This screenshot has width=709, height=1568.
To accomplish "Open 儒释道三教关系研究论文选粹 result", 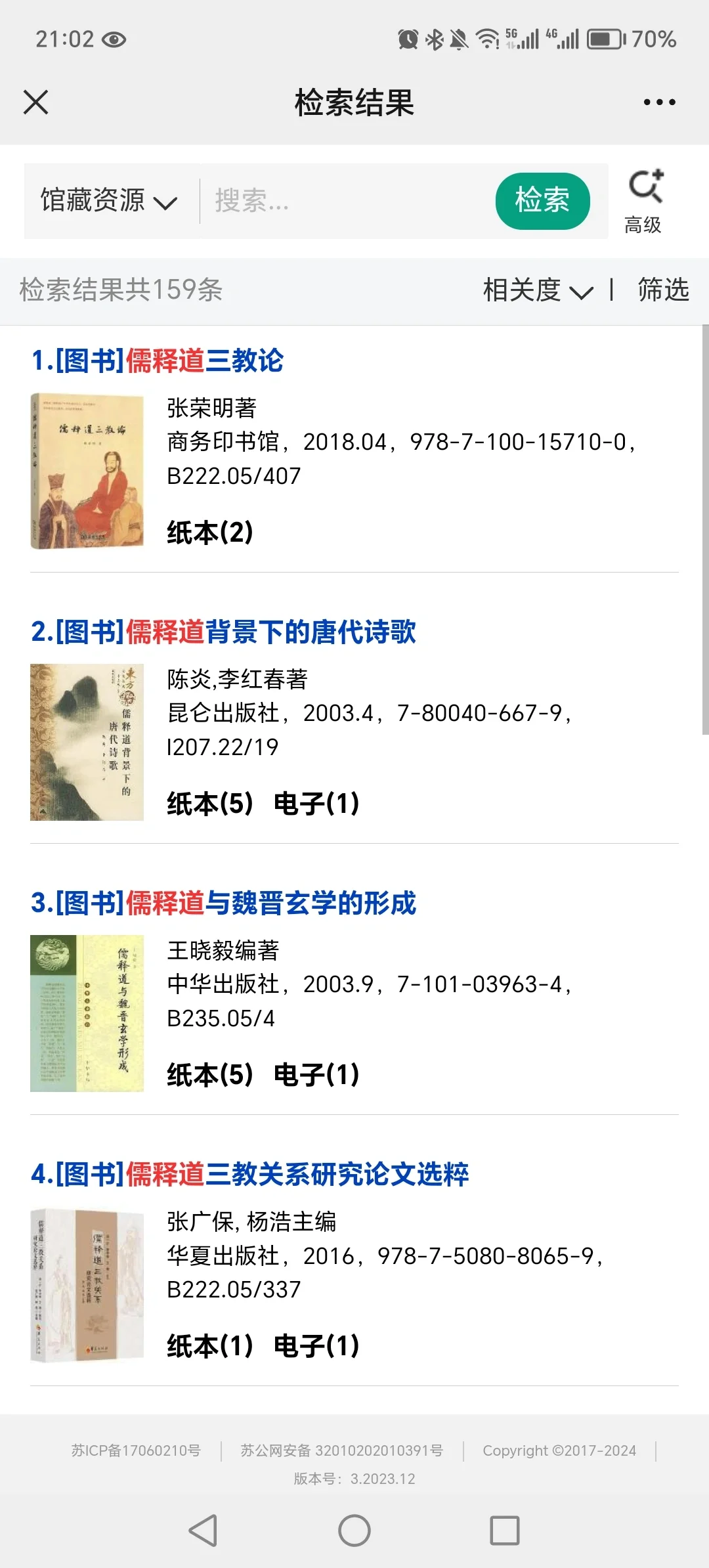I will (249, 1174).
